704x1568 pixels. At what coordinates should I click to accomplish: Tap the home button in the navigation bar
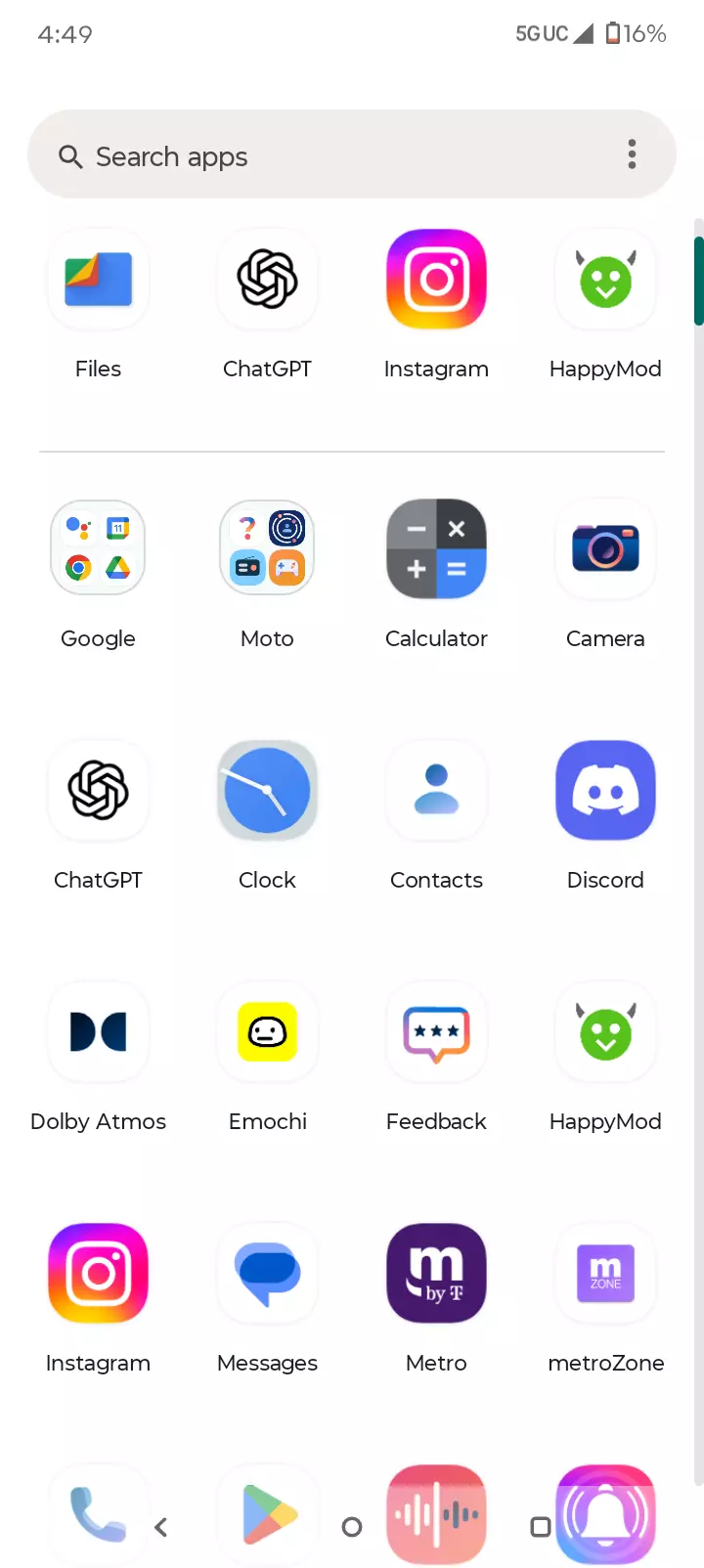[352, 1527]
